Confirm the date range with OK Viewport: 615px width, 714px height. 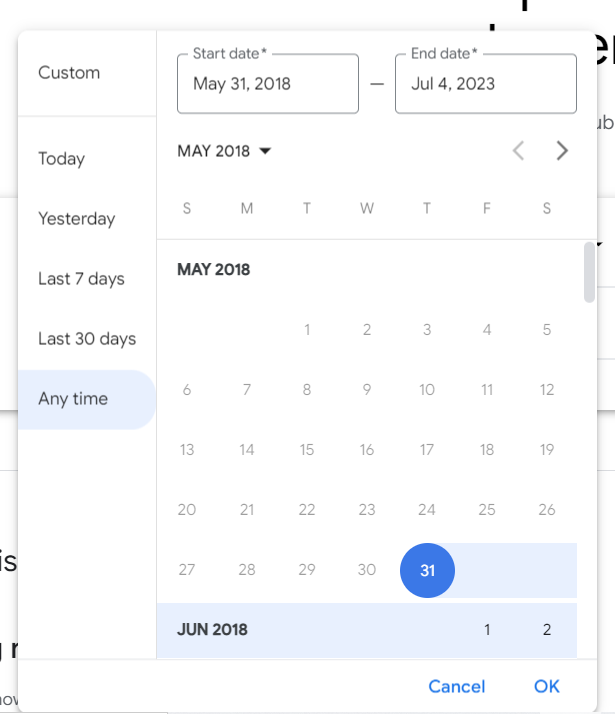(546, 686)
